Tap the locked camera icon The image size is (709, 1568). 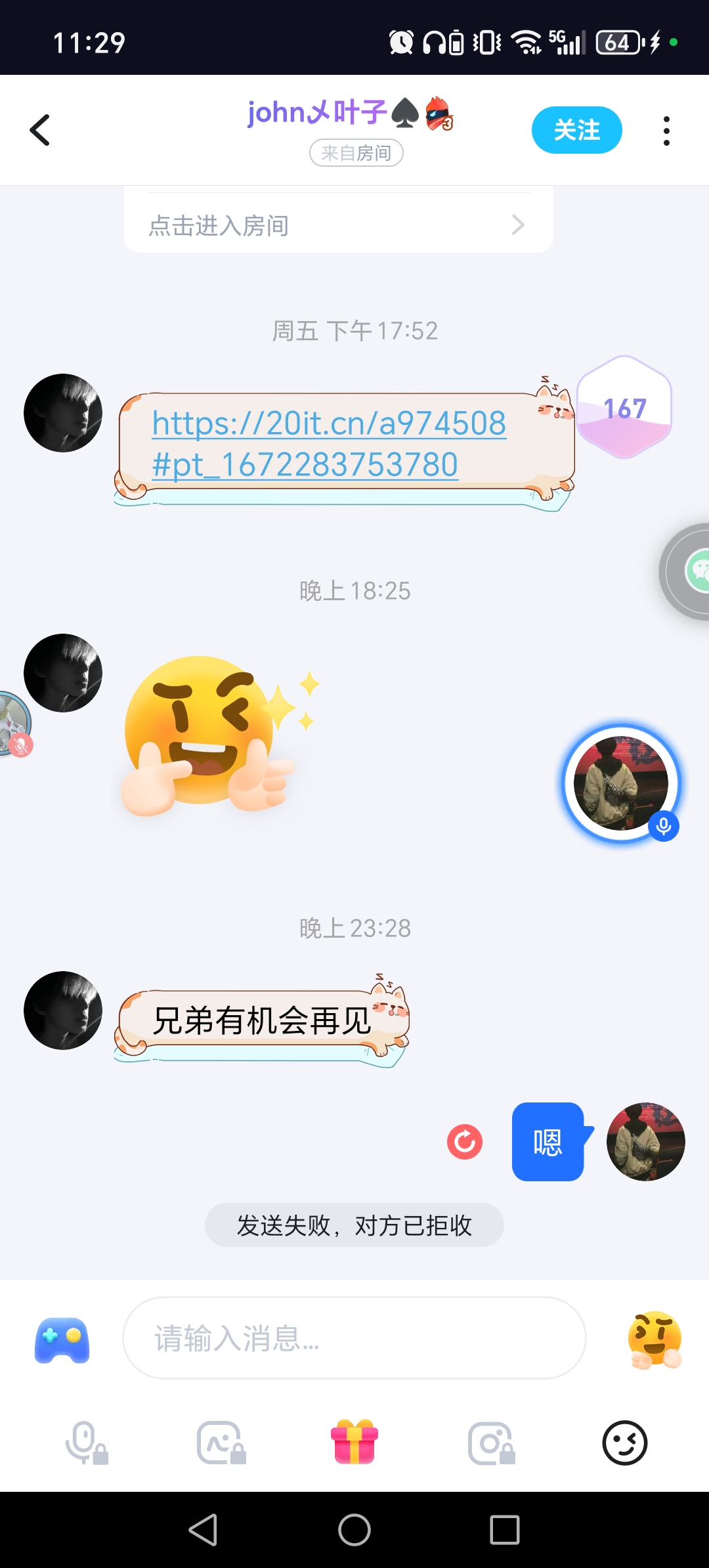[491, 1443]
